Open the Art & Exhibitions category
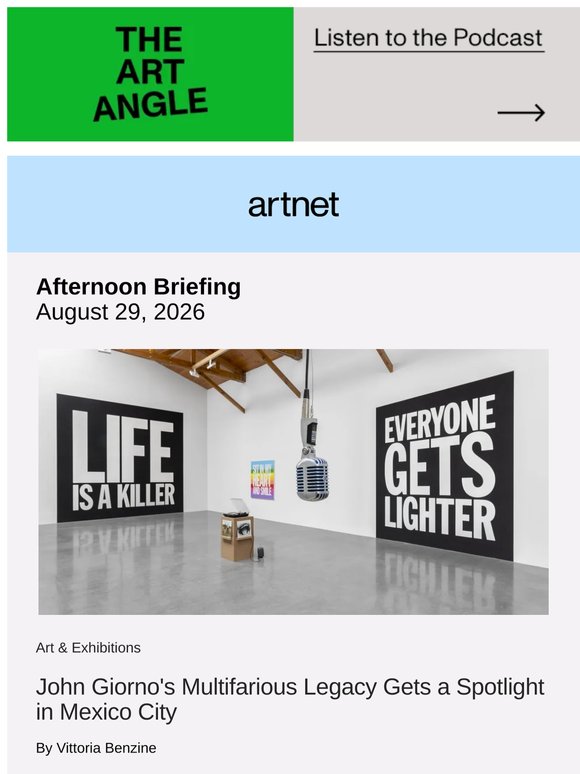This screenshot has width=580, height=774. pos(88,648)
